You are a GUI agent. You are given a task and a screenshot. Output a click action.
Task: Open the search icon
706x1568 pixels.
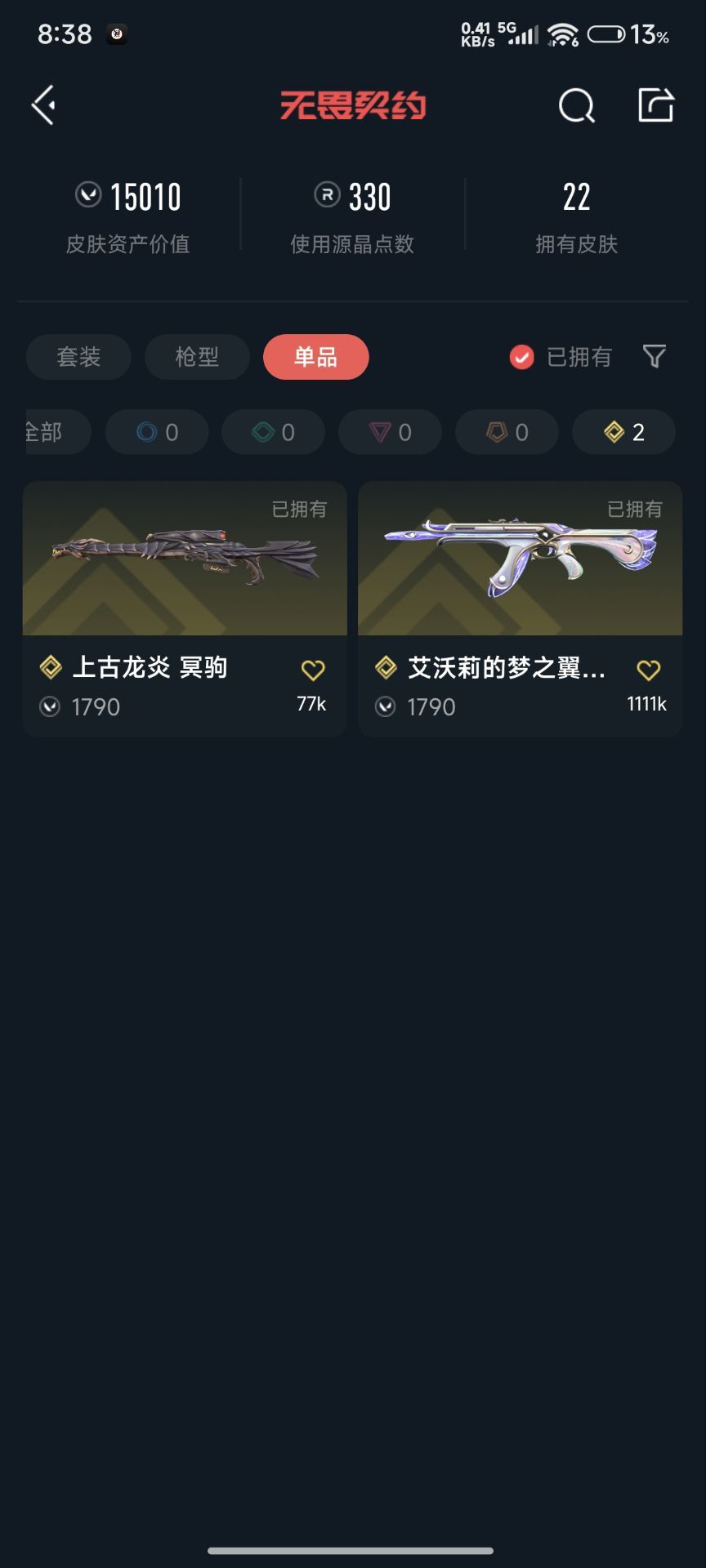tap(576, 105)
